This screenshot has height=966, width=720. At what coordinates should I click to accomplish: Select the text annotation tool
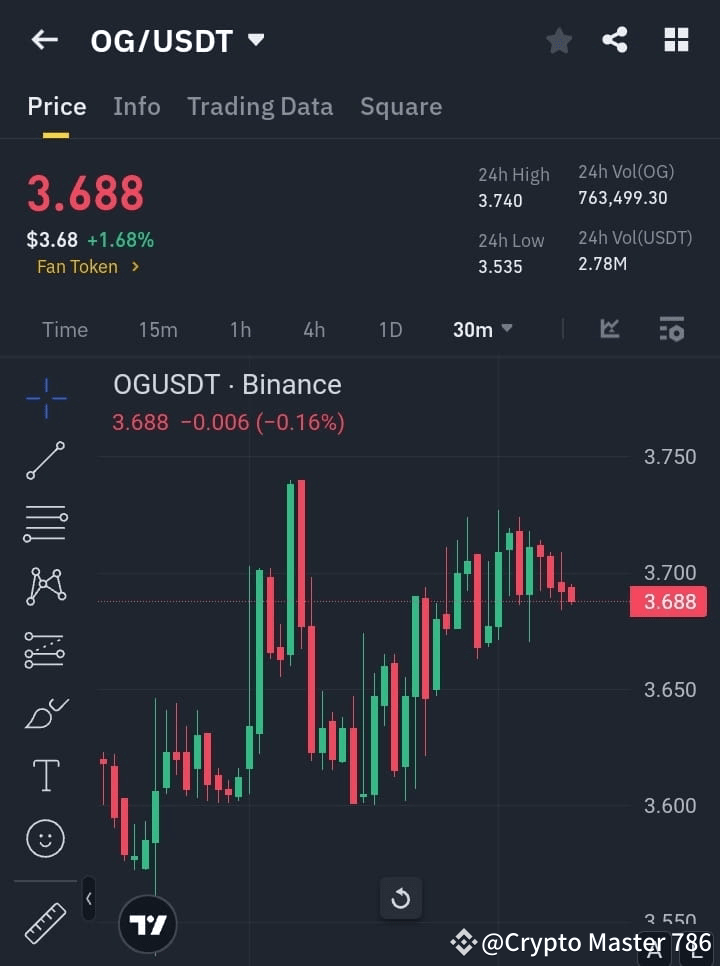45,775
